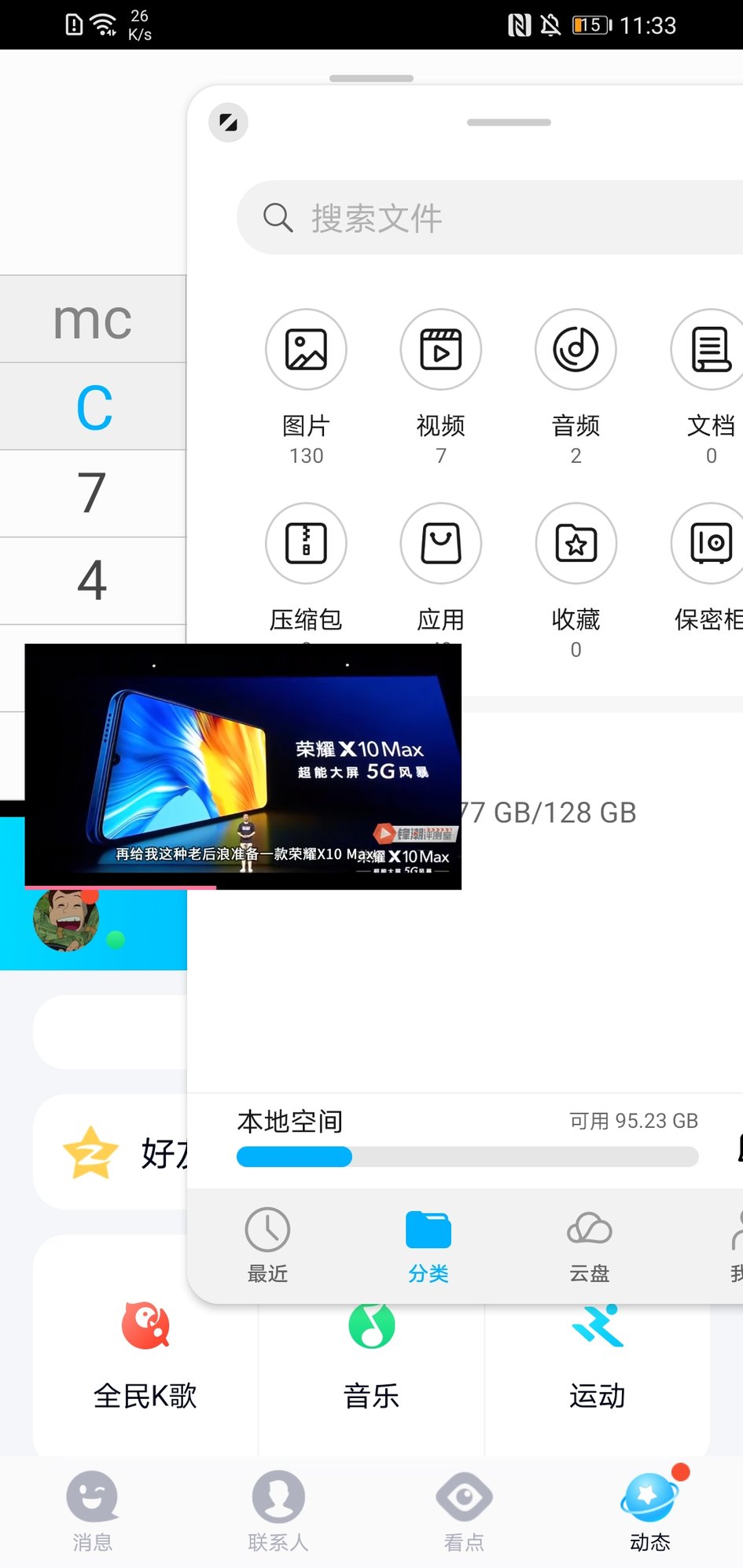This screenshot has width=743, height=1568.
Task: Open the 图片 category
Action: point(306,350)
